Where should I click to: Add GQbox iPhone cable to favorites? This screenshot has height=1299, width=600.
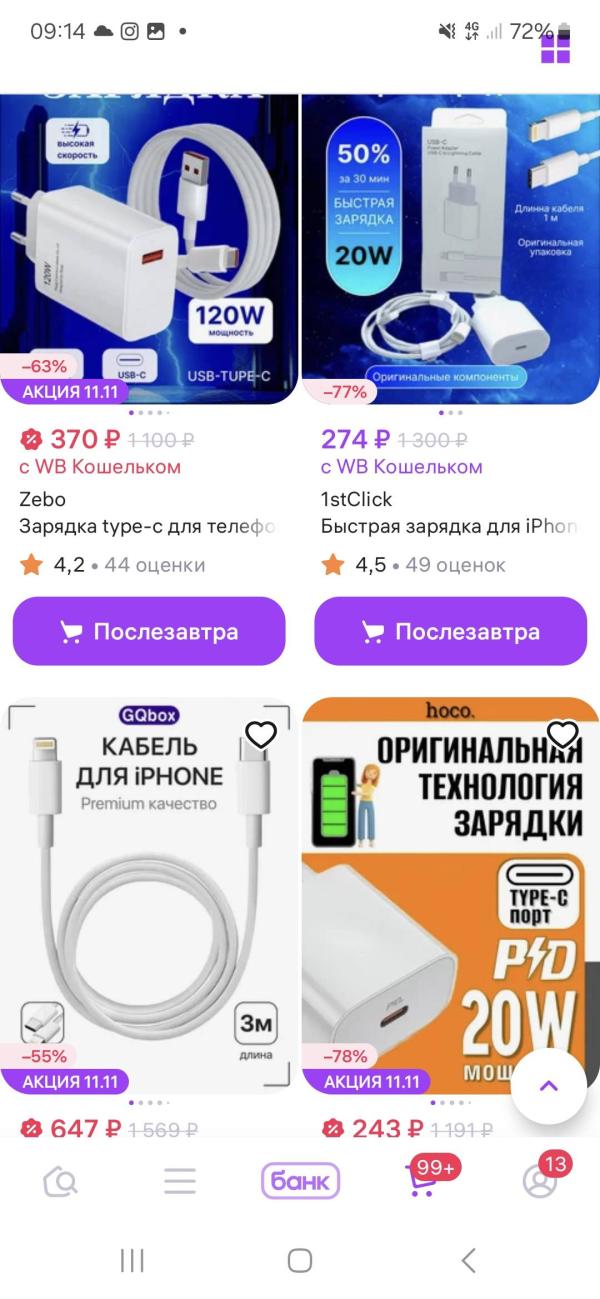point(261,735)
